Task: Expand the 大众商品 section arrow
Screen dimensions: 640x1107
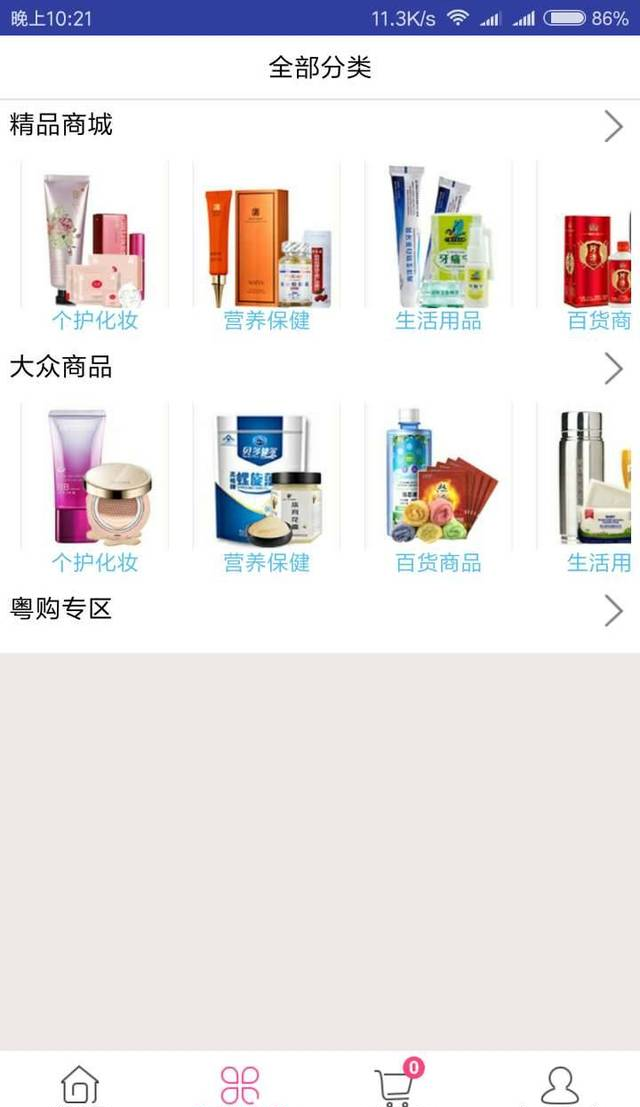Action: (613, 369)
